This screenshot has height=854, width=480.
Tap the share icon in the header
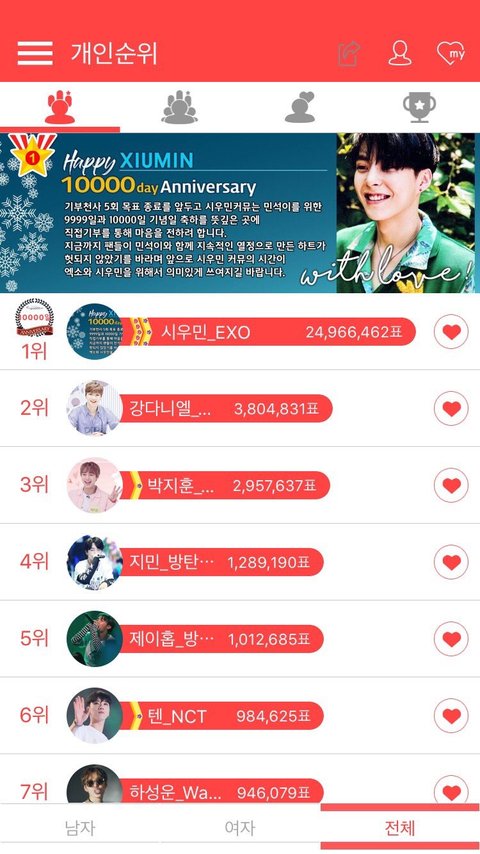[x=349, y=53]
